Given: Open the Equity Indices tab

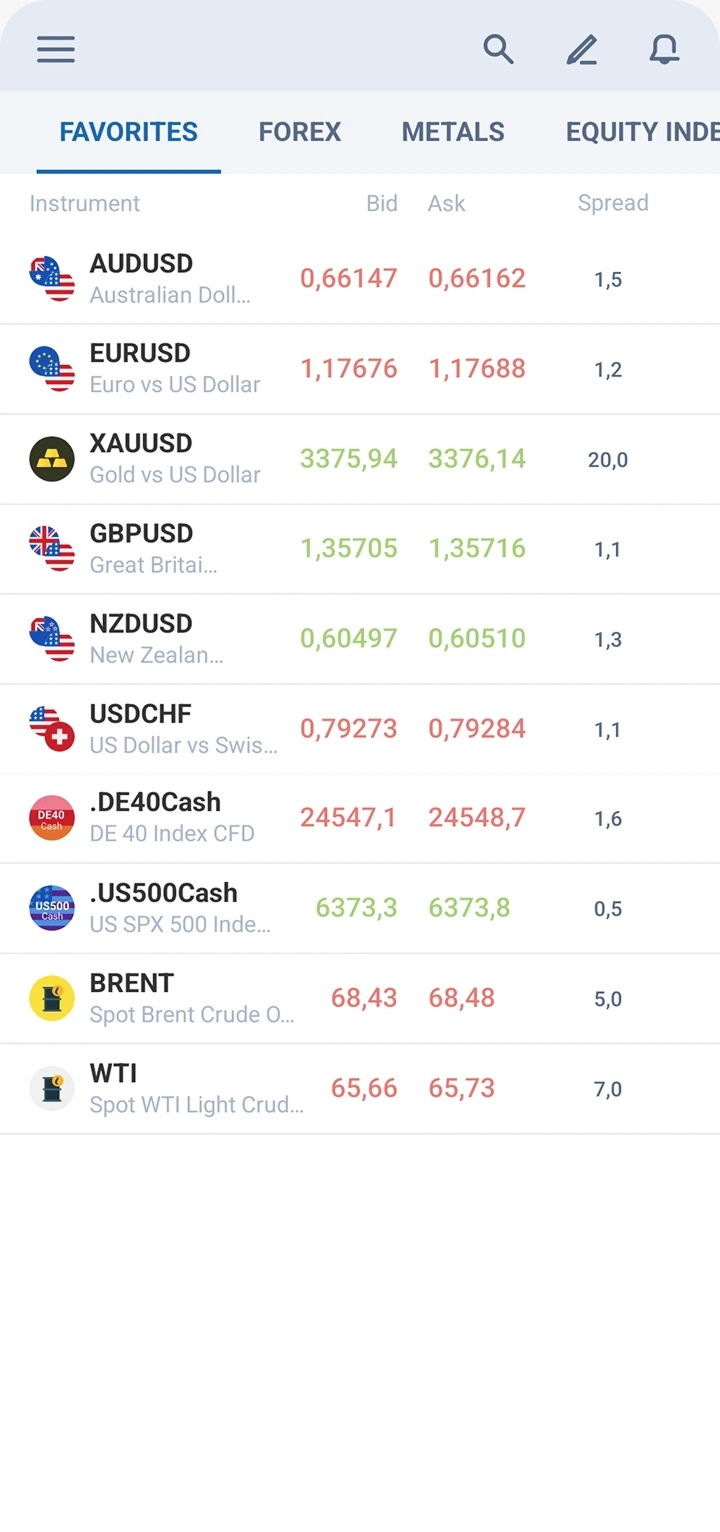Looking at the screenshot, I should click(641, 132).
